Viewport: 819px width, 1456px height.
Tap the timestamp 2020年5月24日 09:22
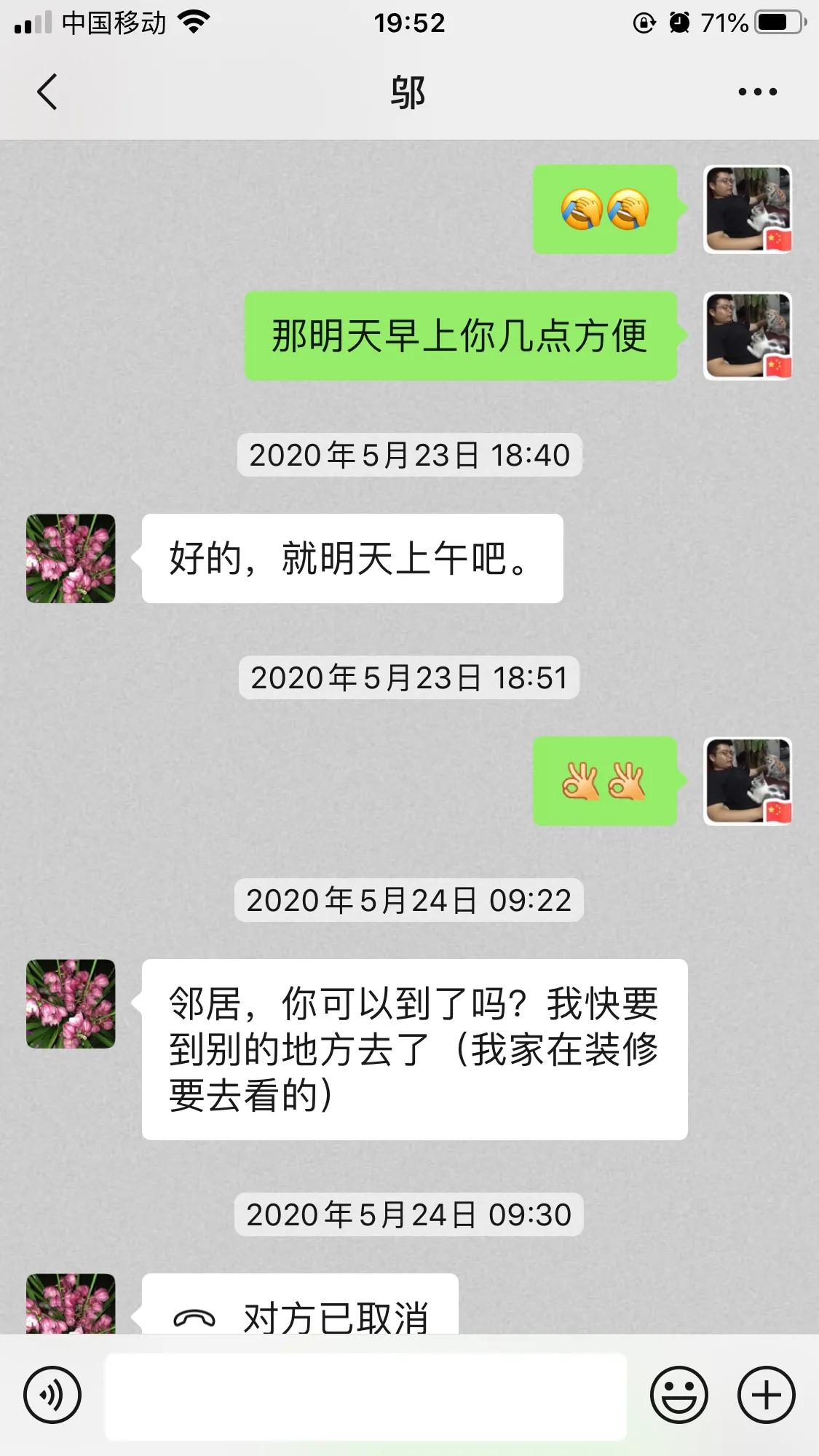pyautogui.click(x=409, y=901)
